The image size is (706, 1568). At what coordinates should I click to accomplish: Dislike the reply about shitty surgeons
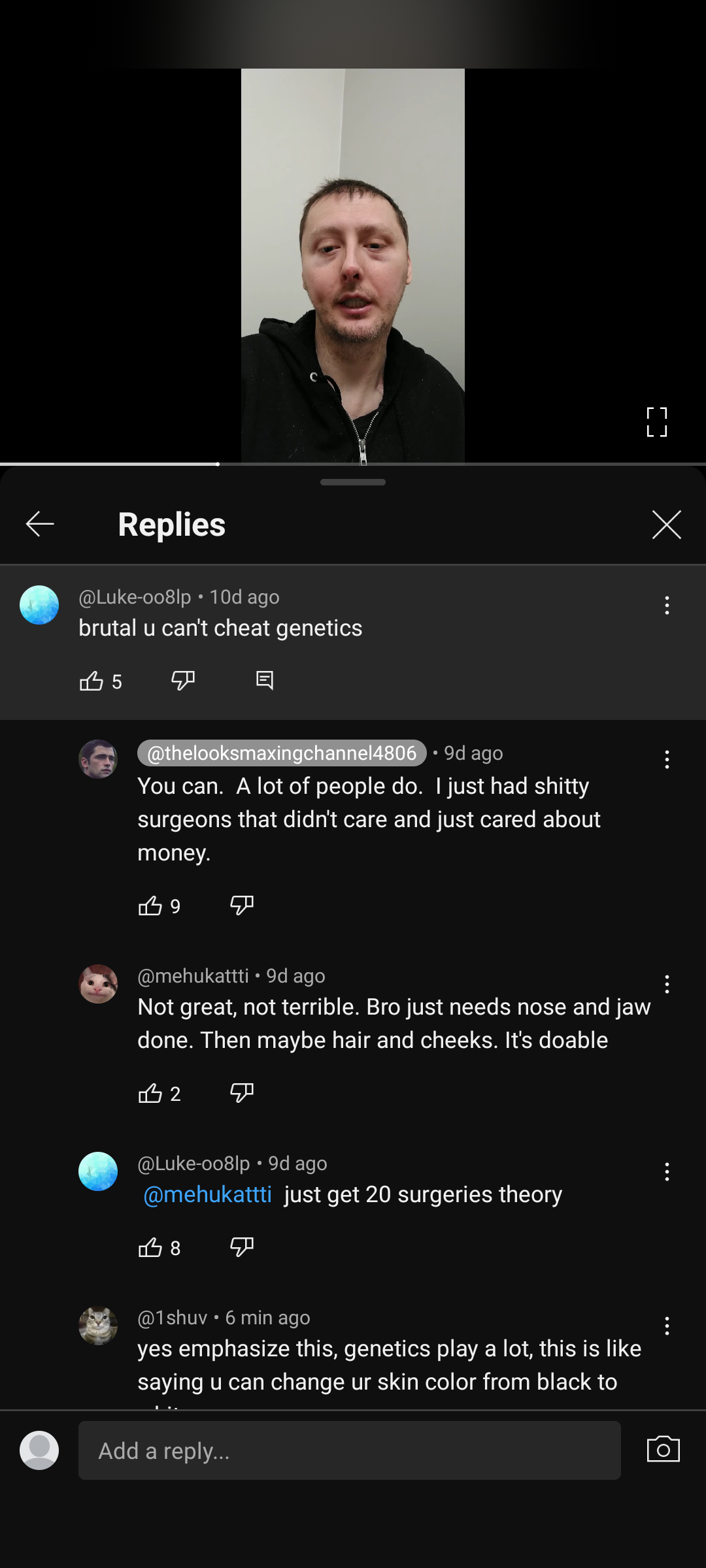click(242, 906)
